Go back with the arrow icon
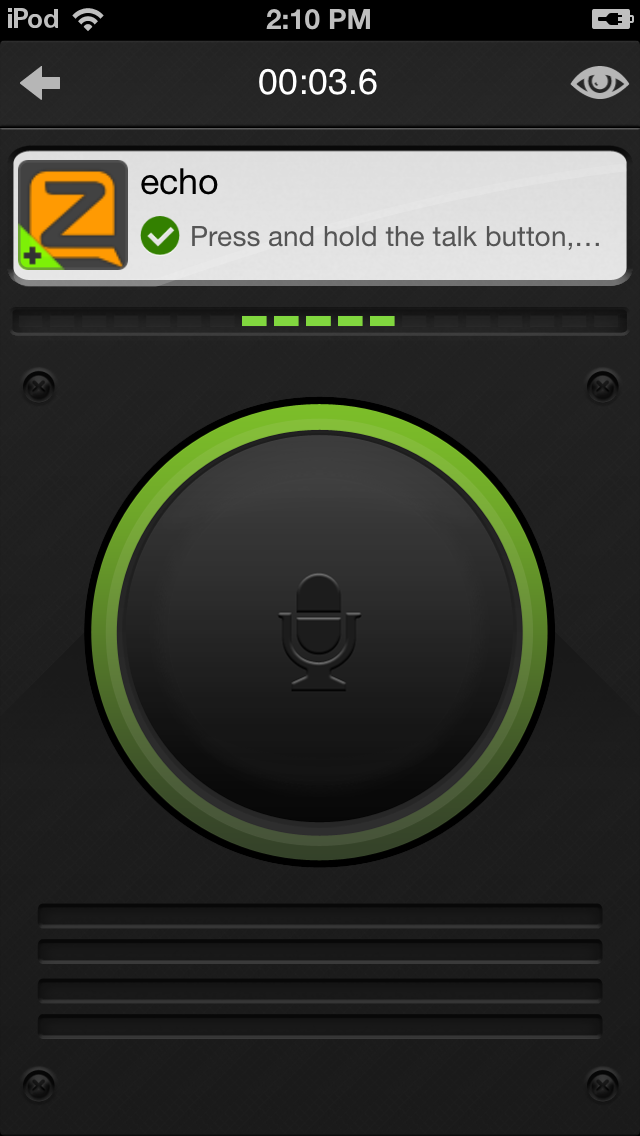 (40, 83)
